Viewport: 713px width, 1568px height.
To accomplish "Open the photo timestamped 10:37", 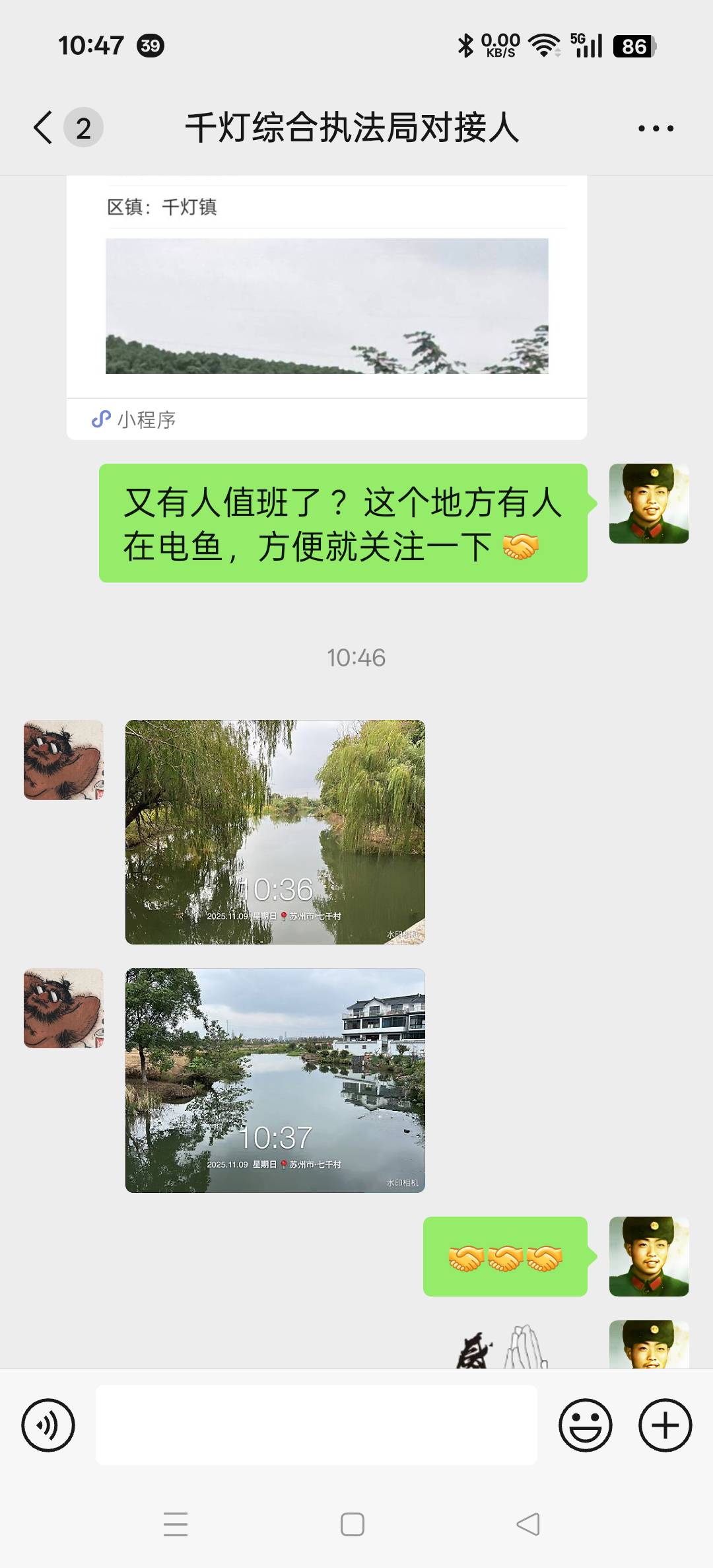I will point(275,1080).
